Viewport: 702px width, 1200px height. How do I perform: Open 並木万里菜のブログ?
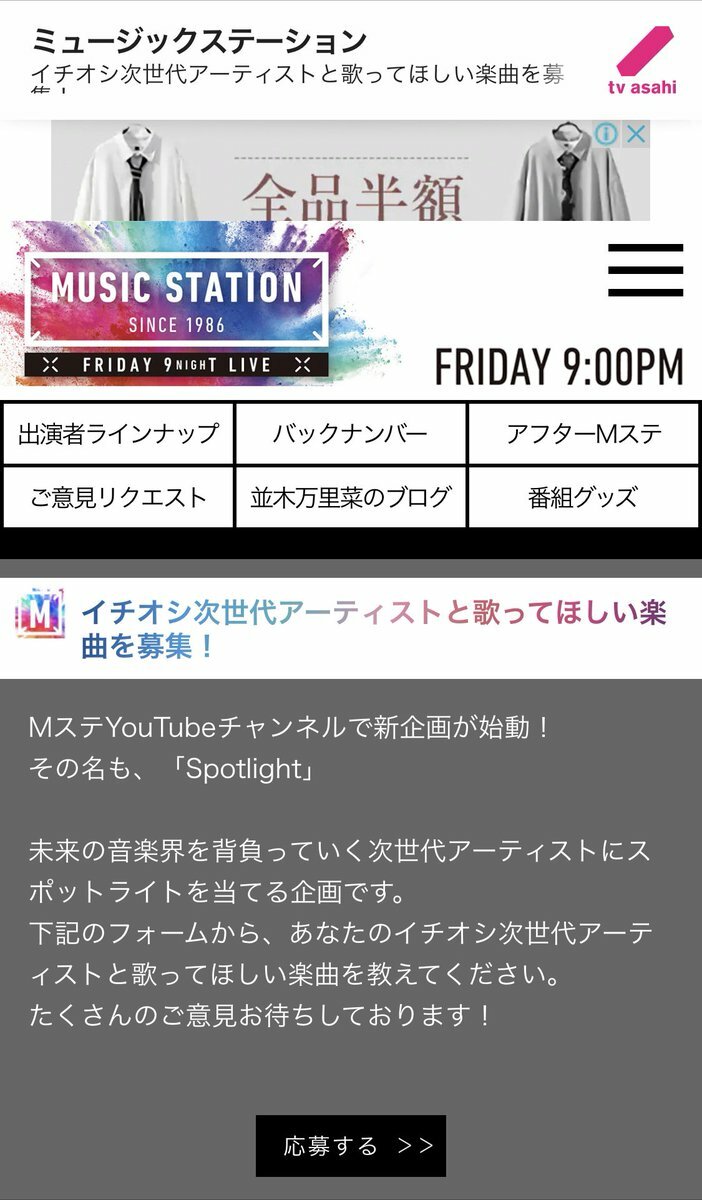[350, 497]
